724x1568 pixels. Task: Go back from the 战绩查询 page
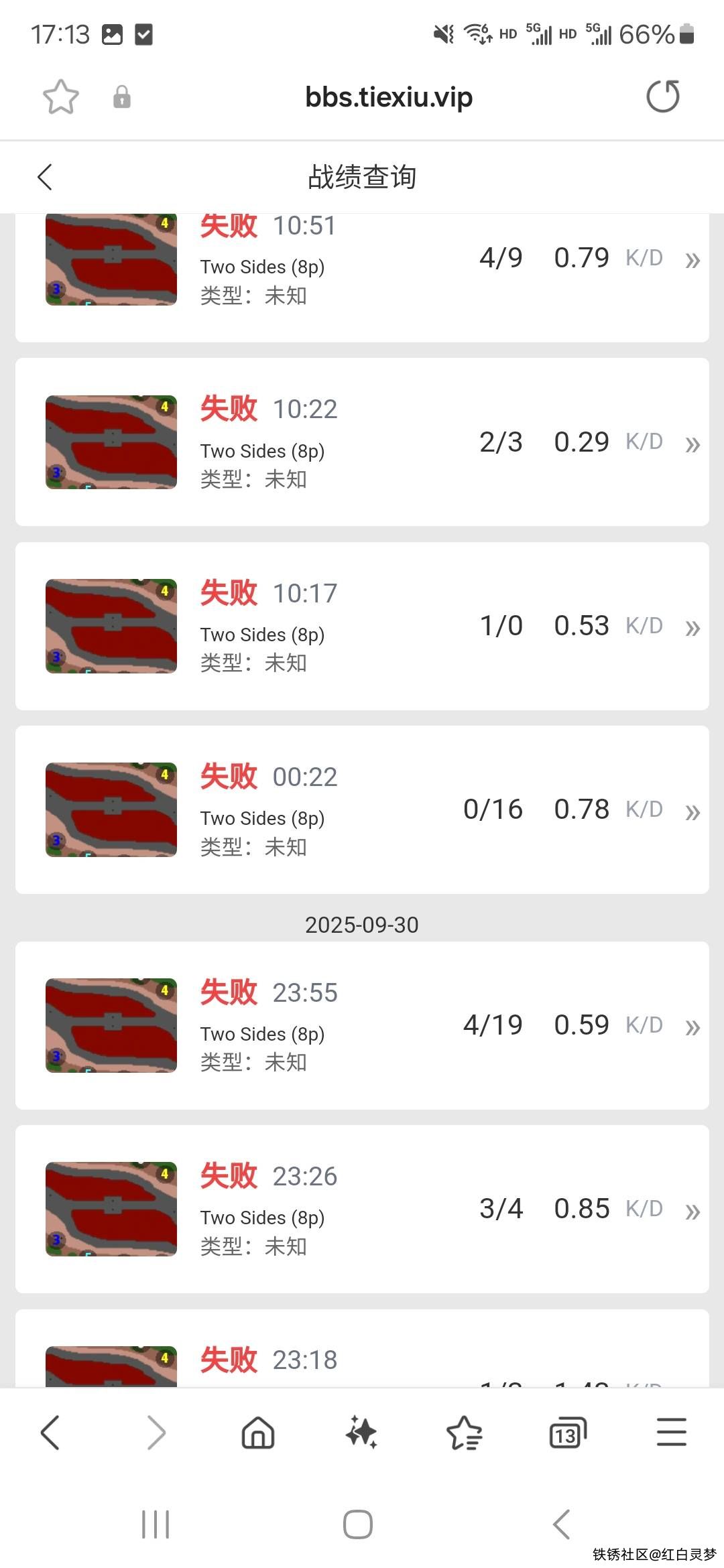tap(45, 178)
